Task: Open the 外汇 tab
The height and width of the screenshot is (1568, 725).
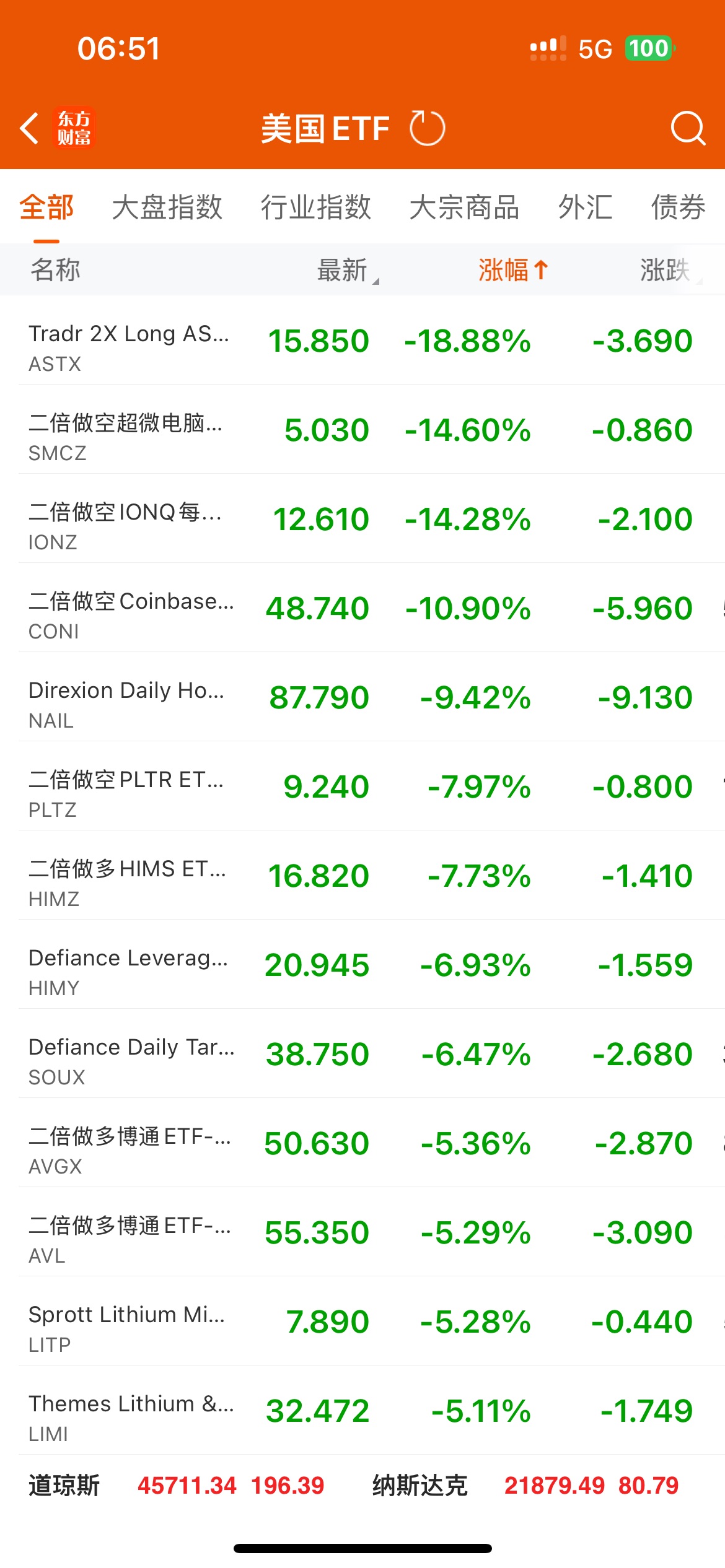Action: (x=586, y=207)
